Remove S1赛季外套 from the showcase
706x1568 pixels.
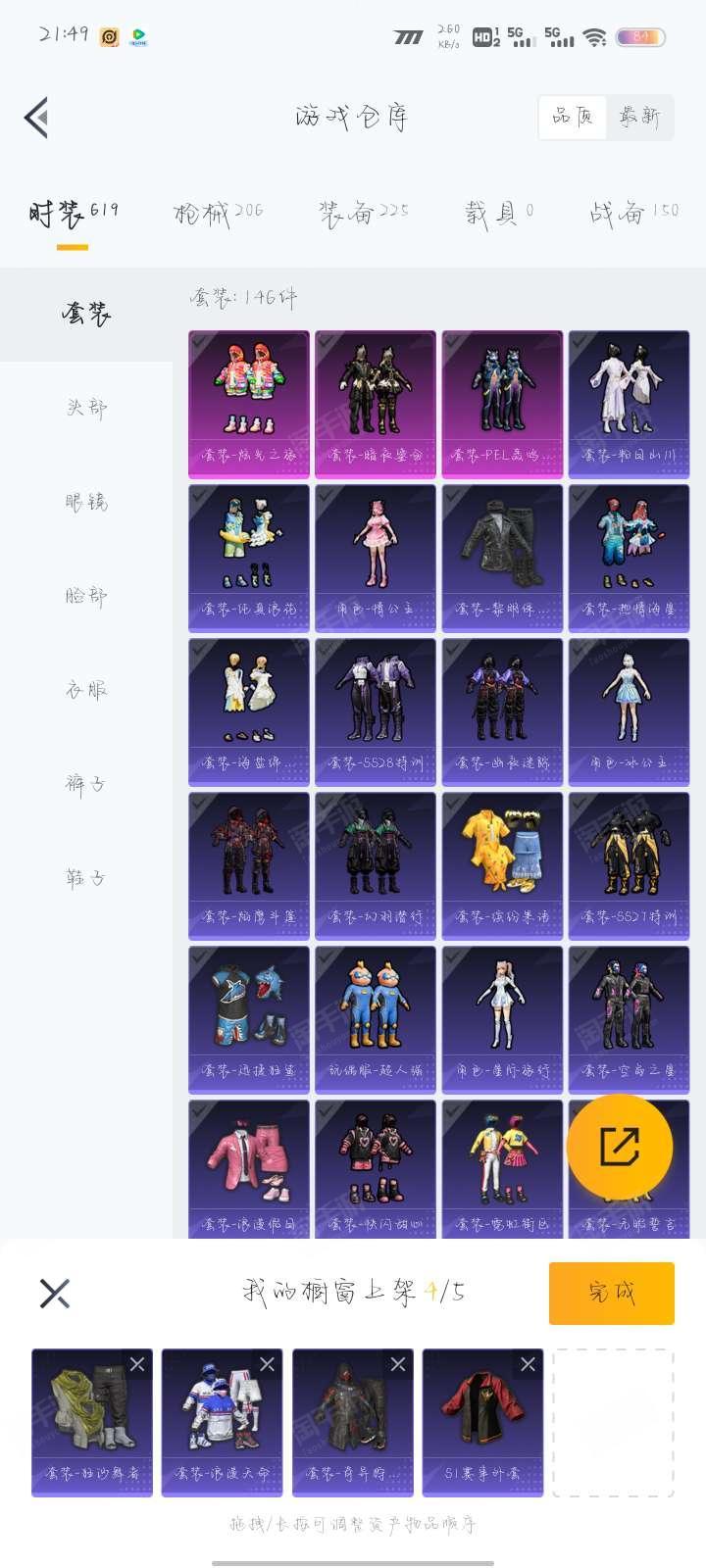(x=529, y=1364)
